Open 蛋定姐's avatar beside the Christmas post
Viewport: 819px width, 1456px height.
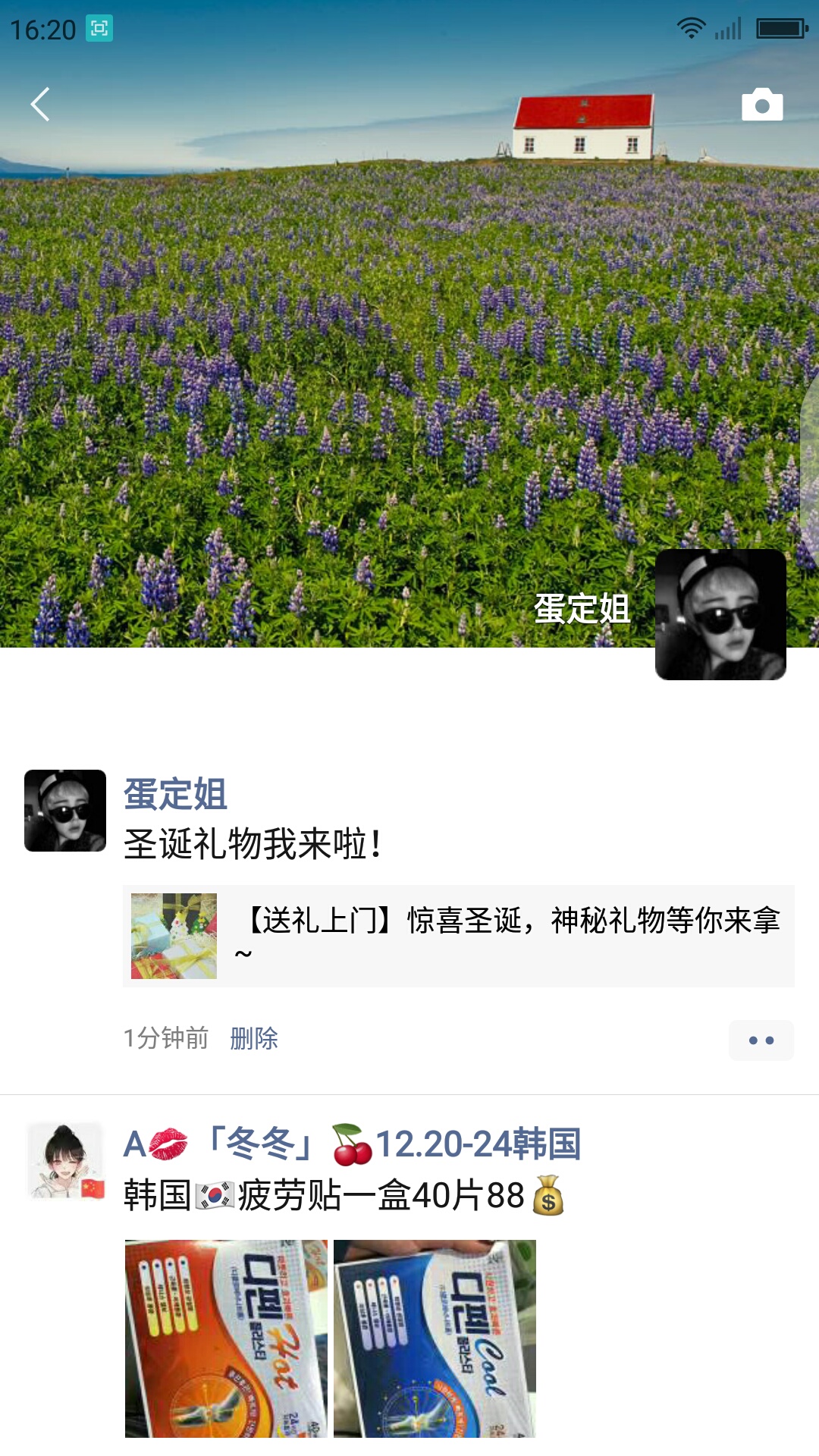click(x=65, y=811)
